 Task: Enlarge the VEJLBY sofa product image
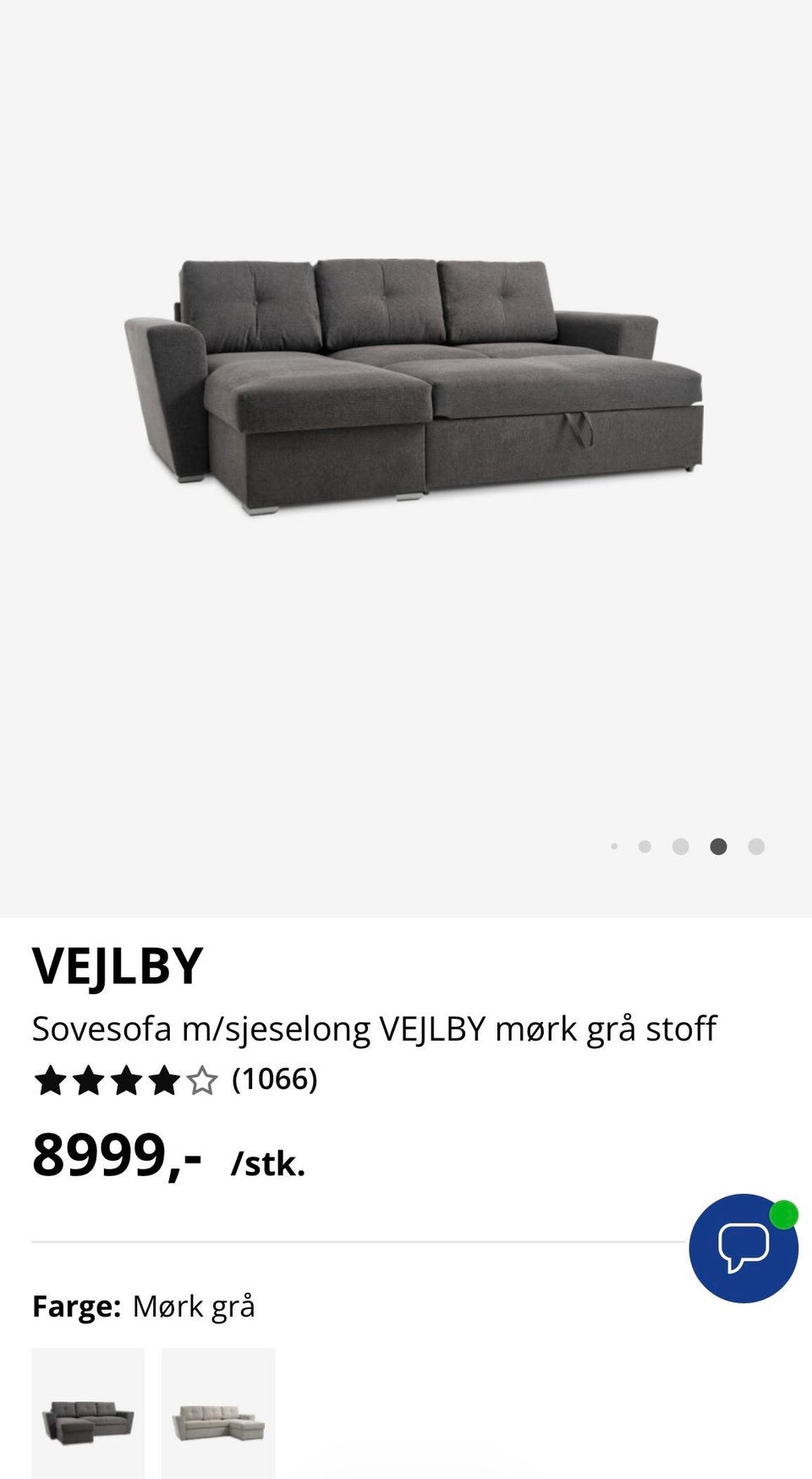pos(414,385)
